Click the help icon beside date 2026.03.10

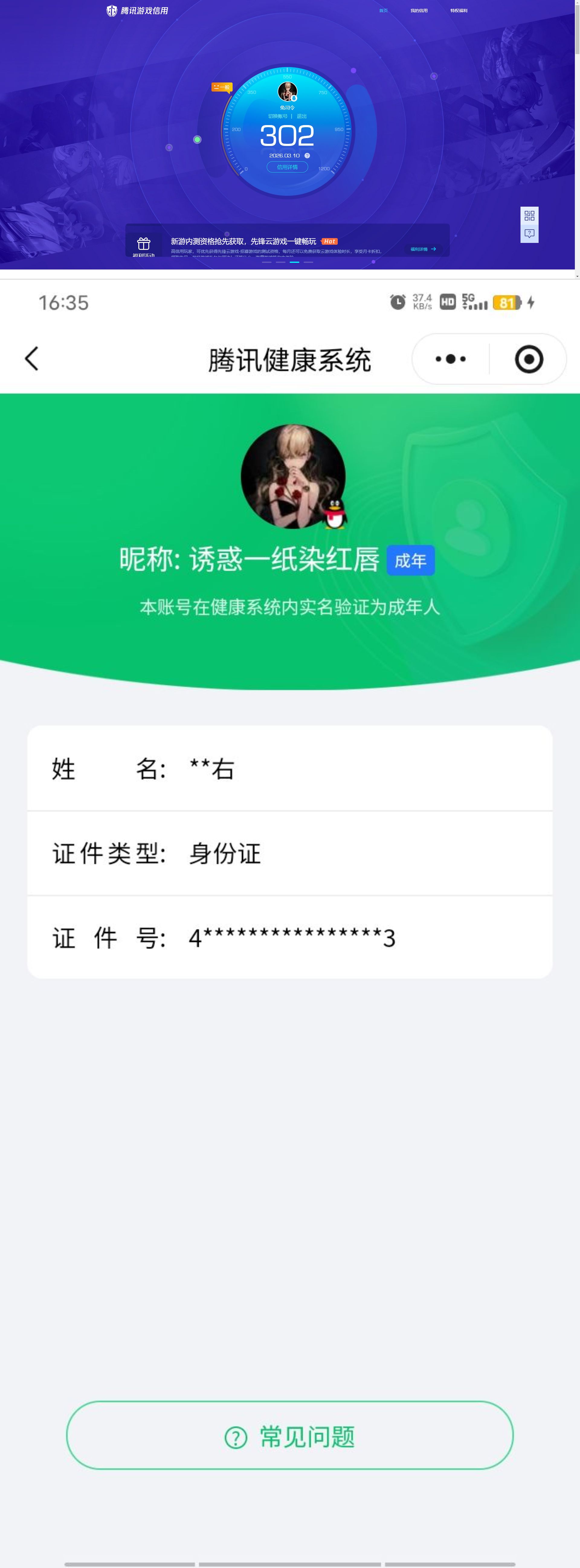click(307, 155)
